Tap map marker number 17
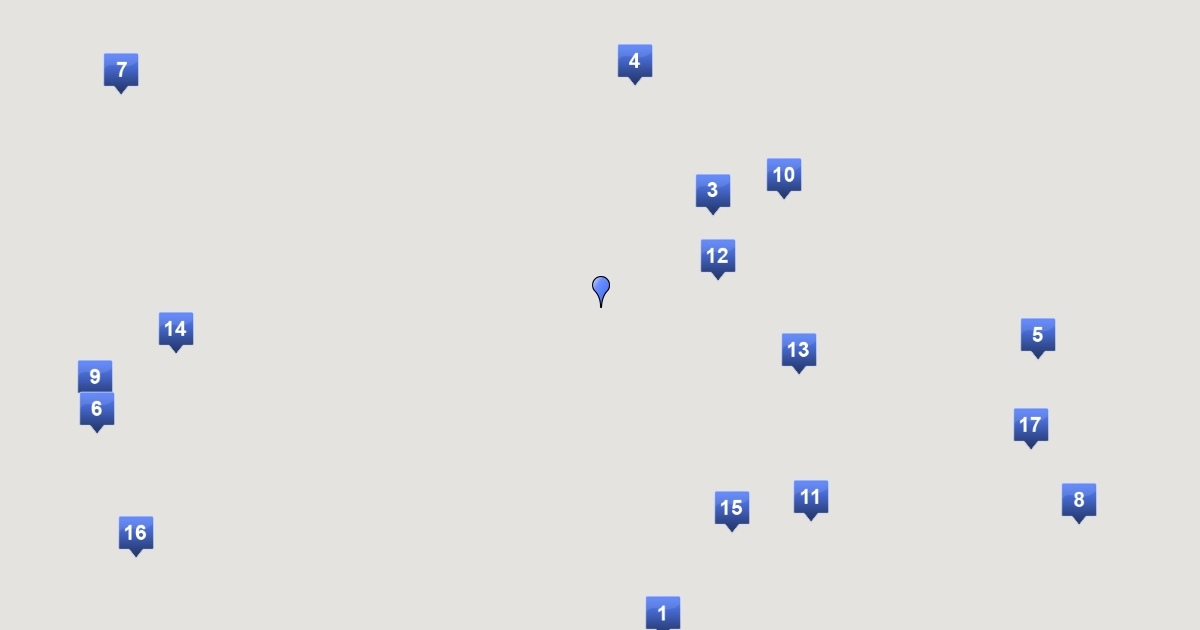The height and width of the screenshot is (630, 1200). coord(1031,426)
